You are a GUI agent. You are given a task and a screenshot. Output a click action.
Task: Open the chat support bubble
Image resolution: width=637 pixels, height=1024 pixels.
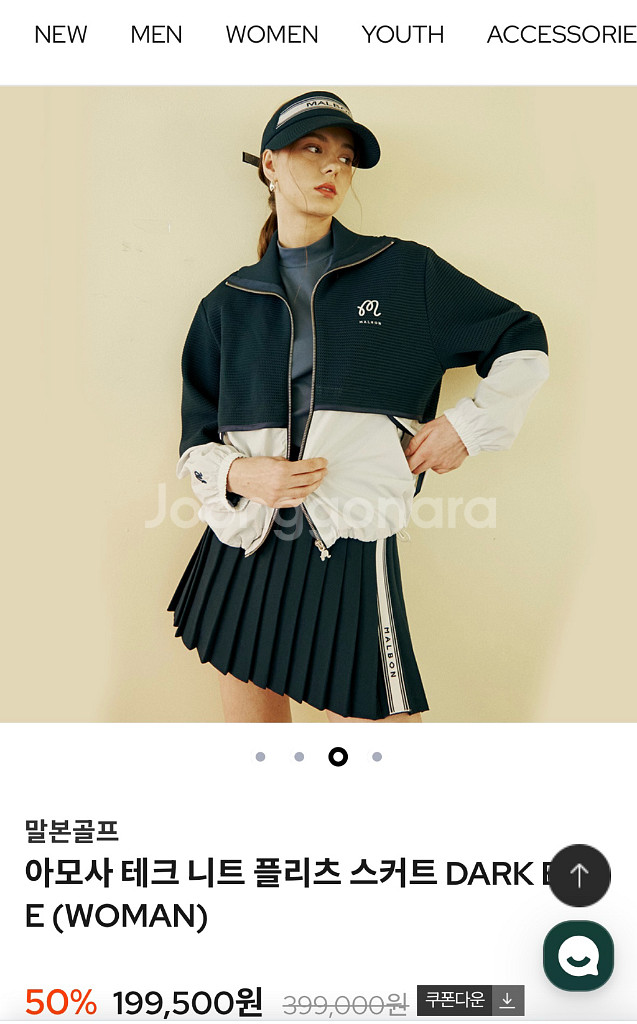(578, 956)
